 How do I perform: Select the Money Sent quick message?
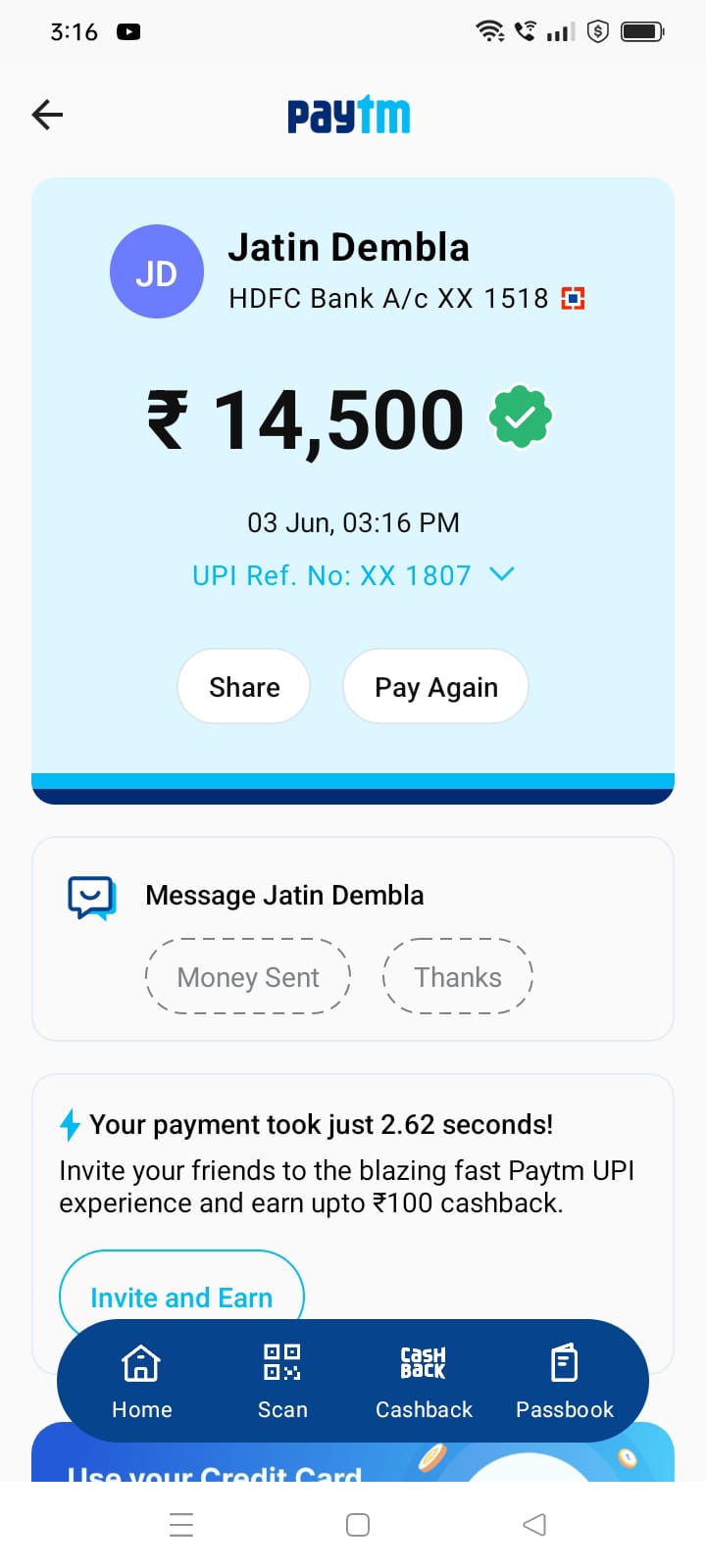(248, 977)
